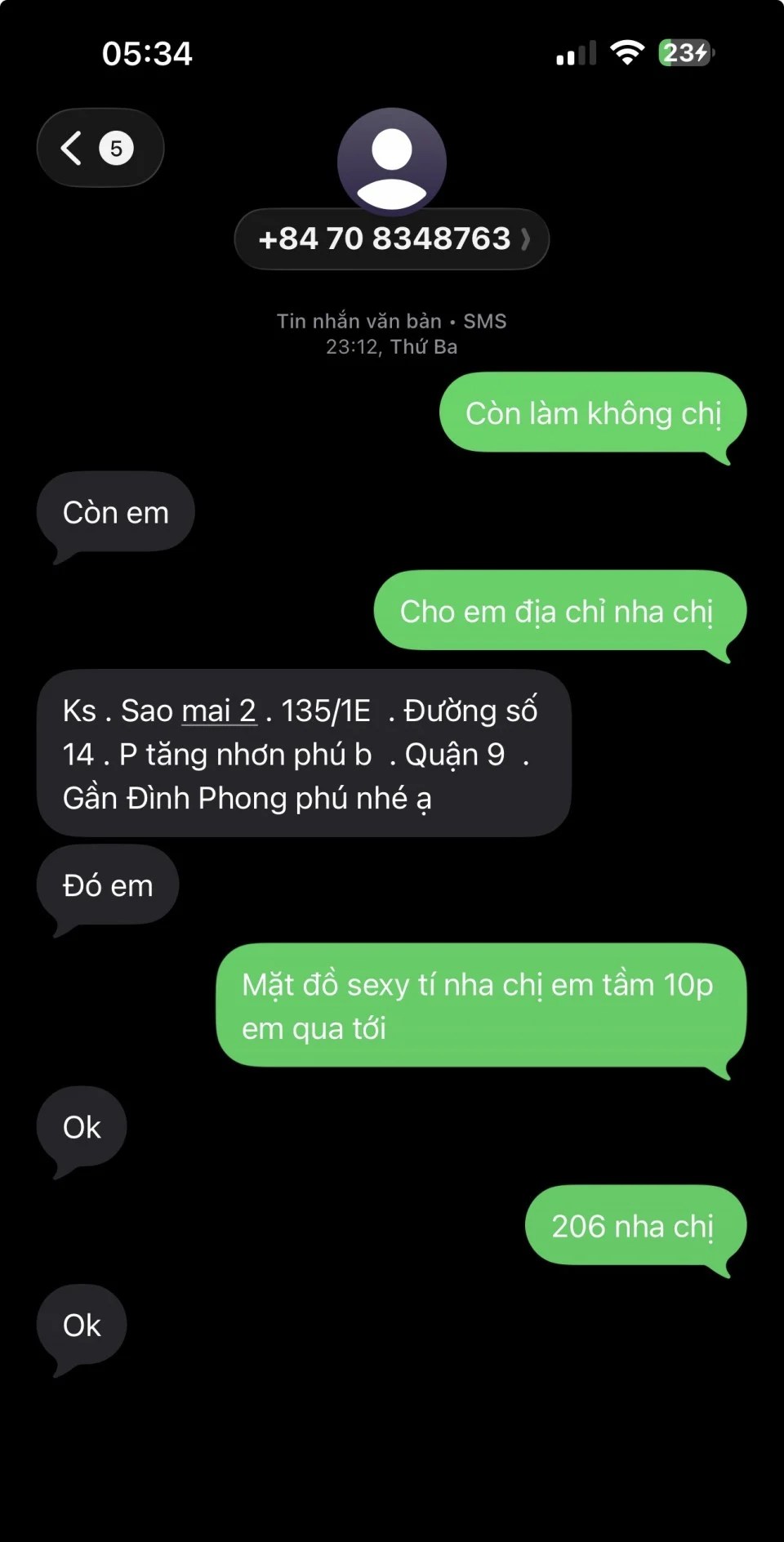The width and height of the screenshot is (784, 1542).
Task: Open the underlined "mai 2" link
Action: [219, 711]
